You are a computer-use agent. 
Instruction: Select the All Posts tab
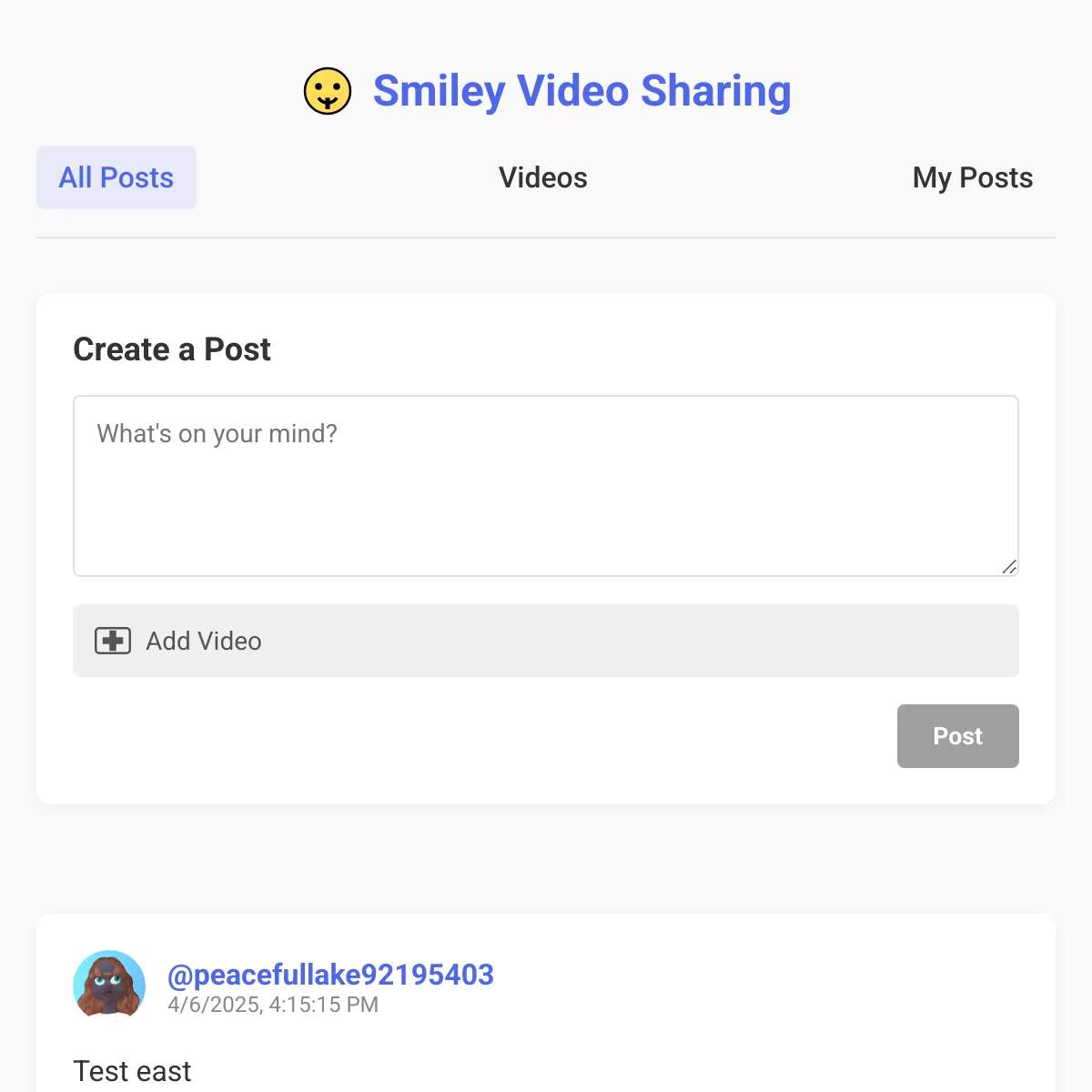pos(116,177)
